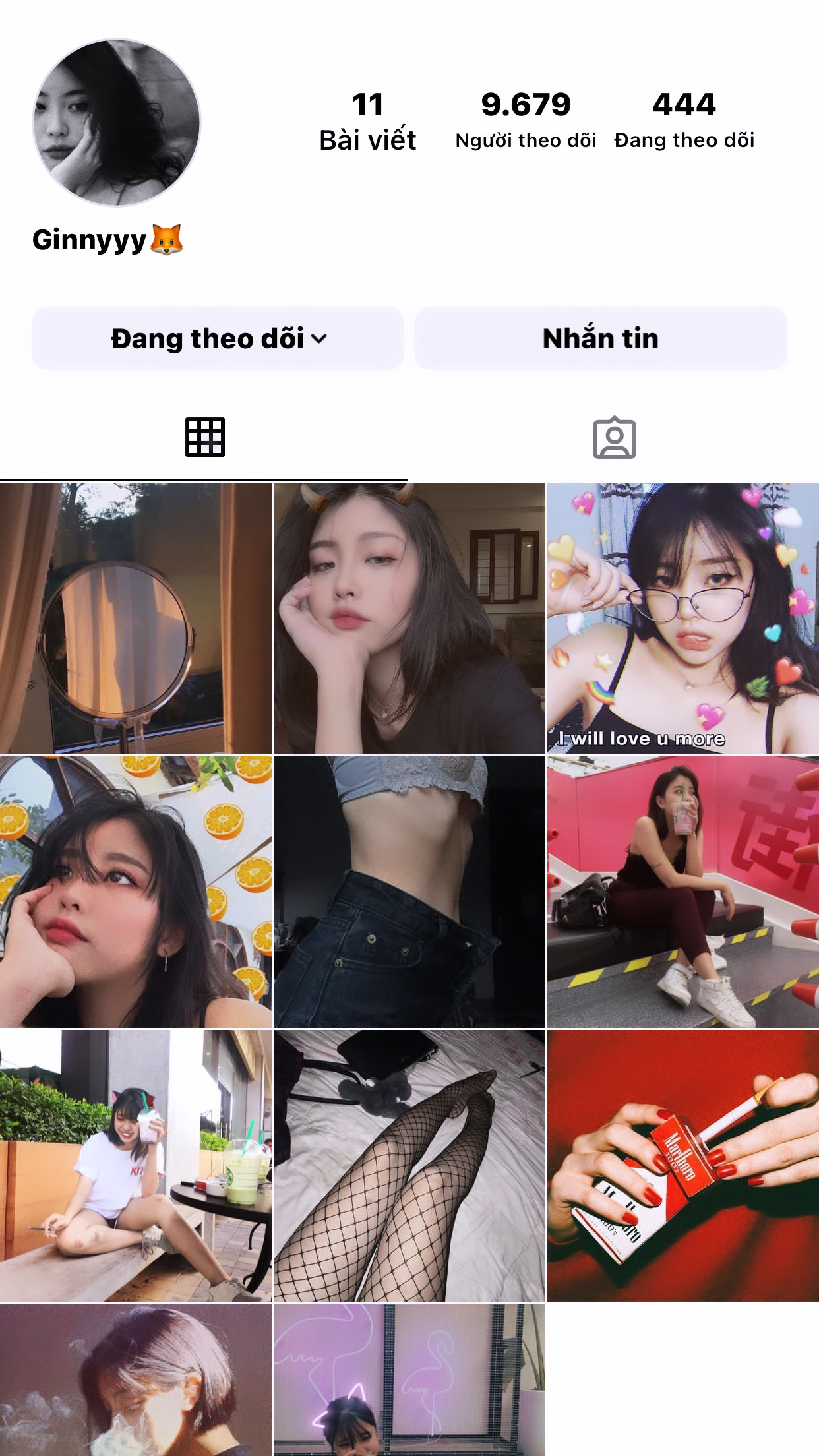Open the pink wall stairs post

pyautogui.click(x=682, y=892)
